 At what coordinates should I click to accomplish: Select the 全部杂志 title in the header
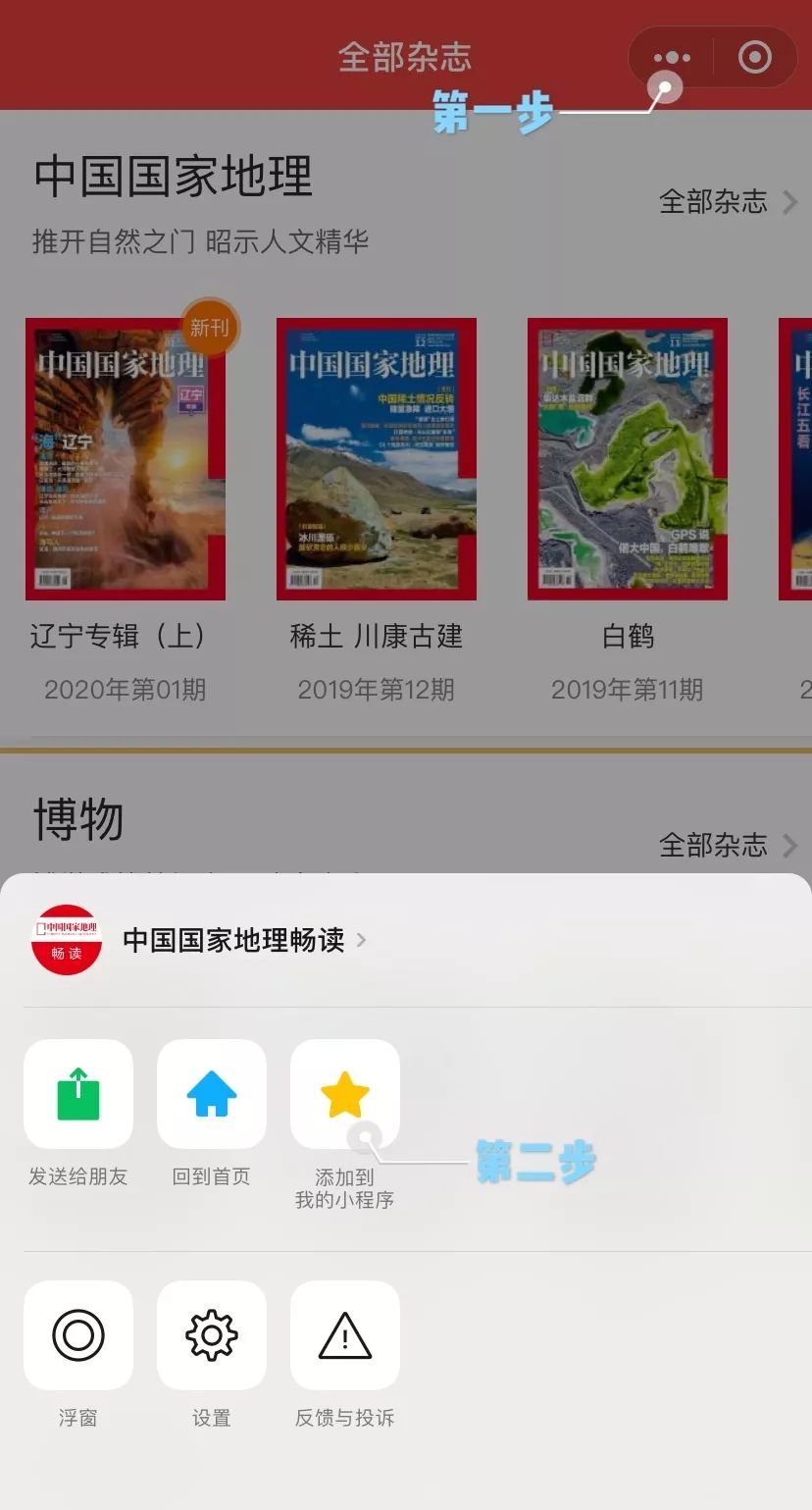point(405,56)
